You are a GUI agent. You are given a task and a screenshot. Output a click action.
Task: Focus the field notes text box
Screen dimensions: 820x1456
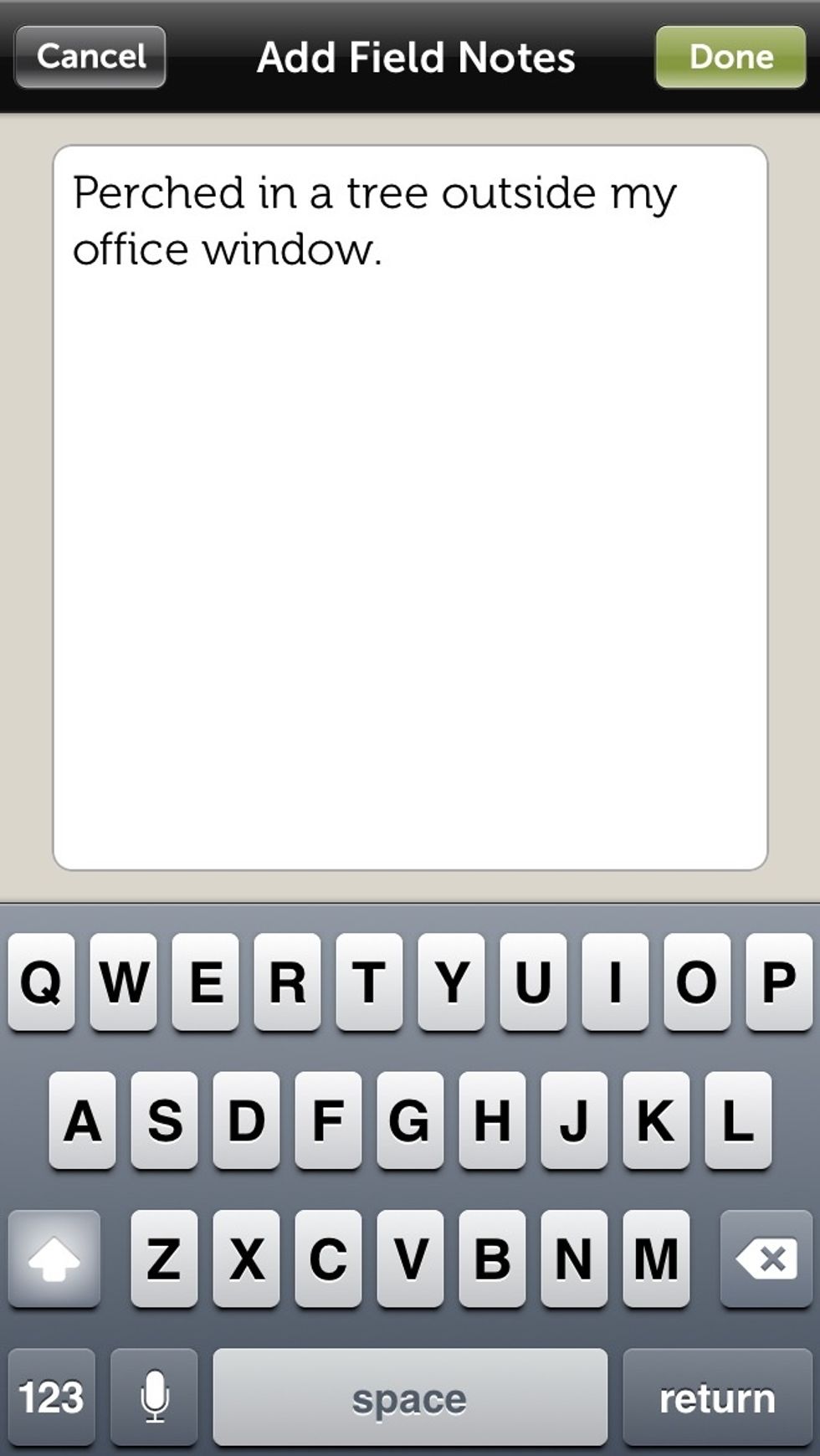[410, 508]
